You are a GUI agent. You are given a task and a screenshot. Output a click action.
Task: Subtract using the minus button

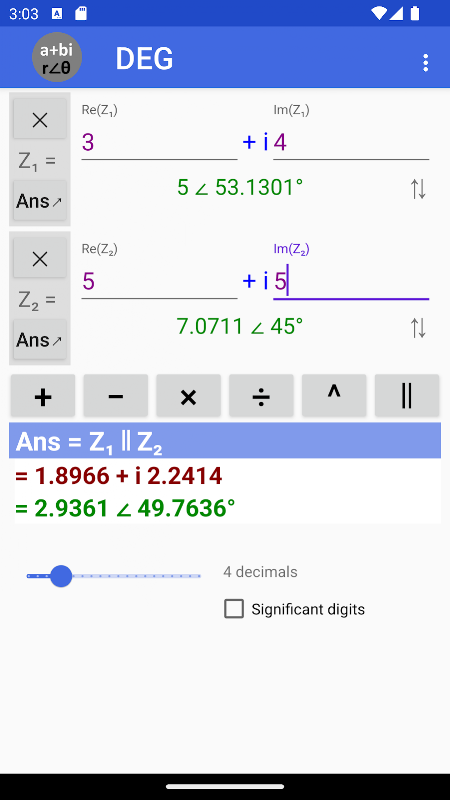click(116, 396)
